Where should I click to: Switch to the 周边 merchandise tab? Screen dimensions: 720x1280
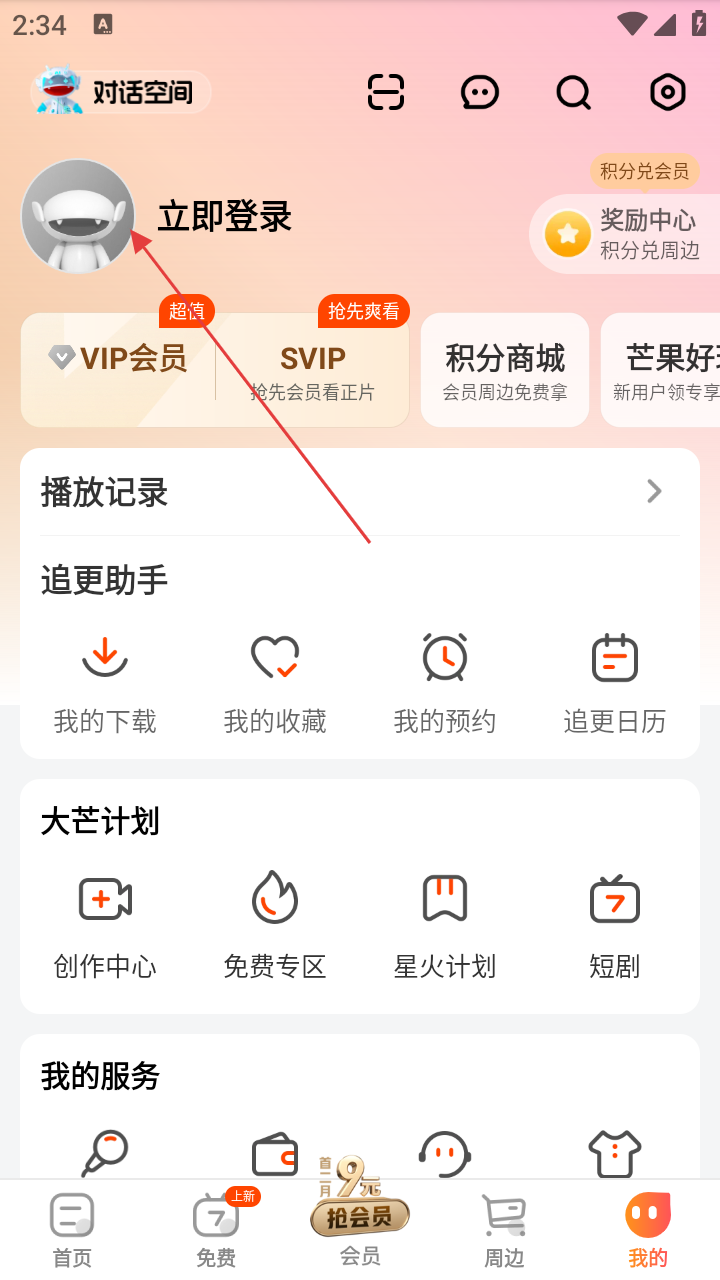(504, 1231)
